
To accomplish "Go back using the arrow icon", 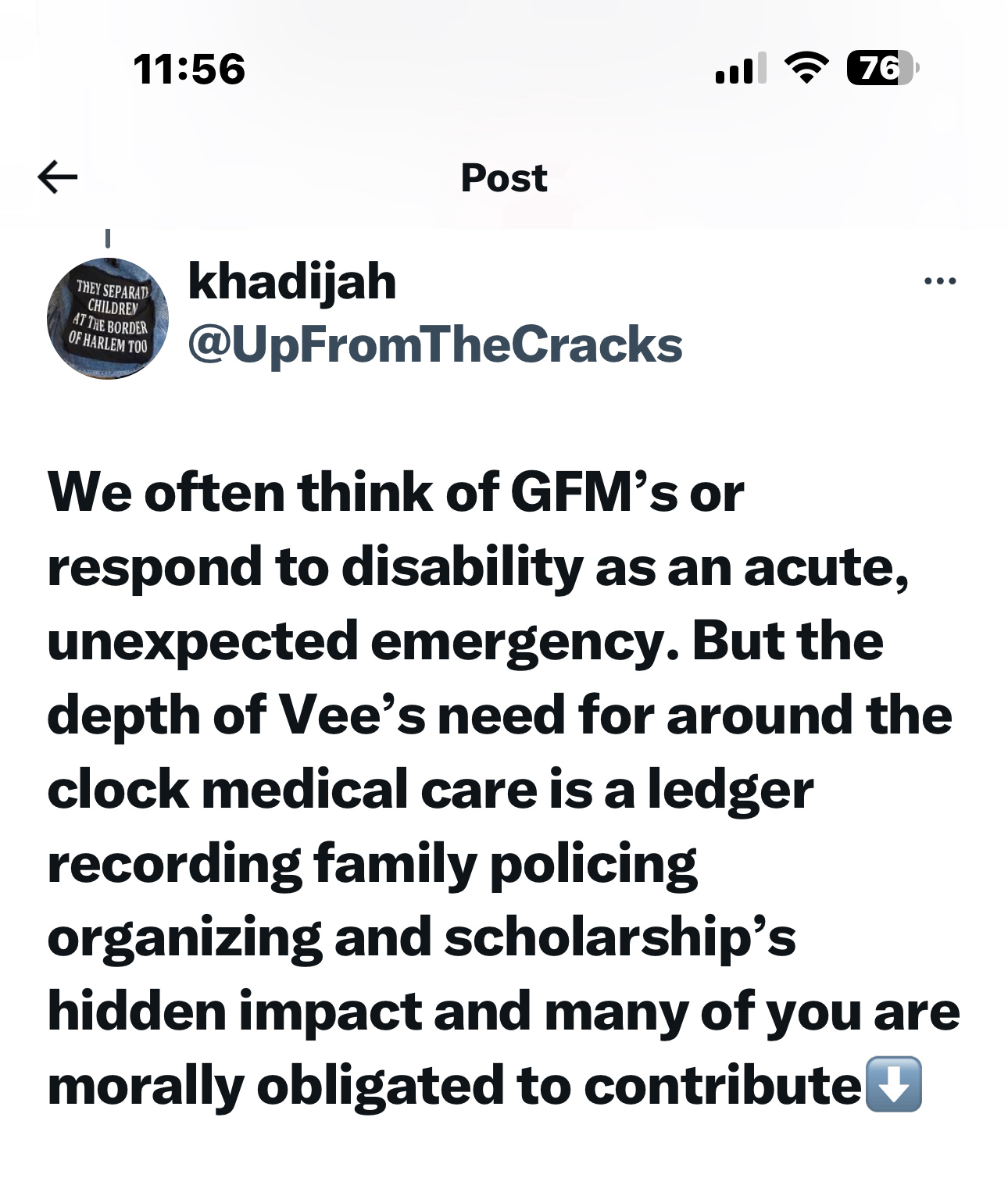I will 58,177.
